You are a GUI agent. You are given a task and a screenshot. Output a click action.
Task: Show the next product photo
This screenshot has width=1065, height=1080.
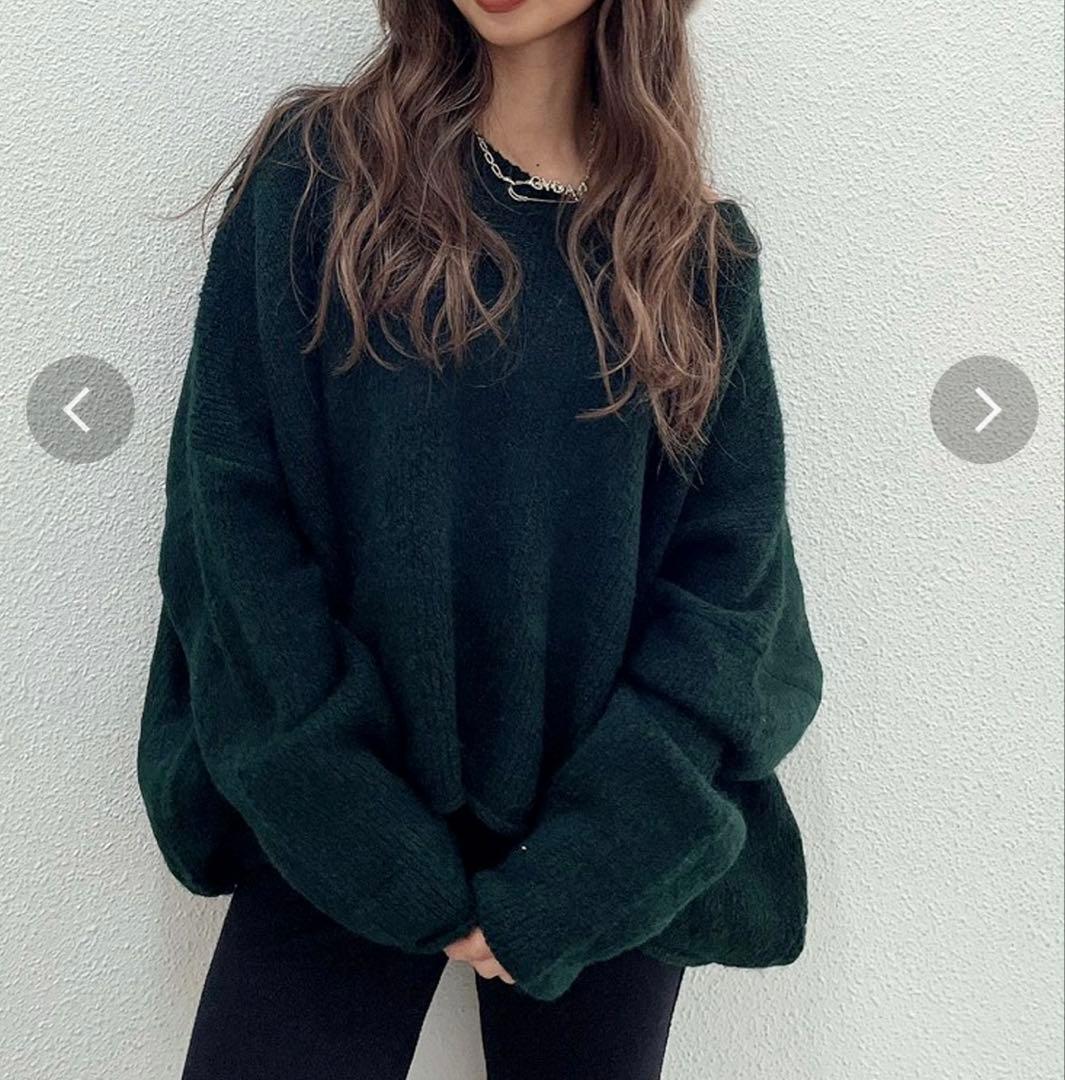tap(984, 409)
